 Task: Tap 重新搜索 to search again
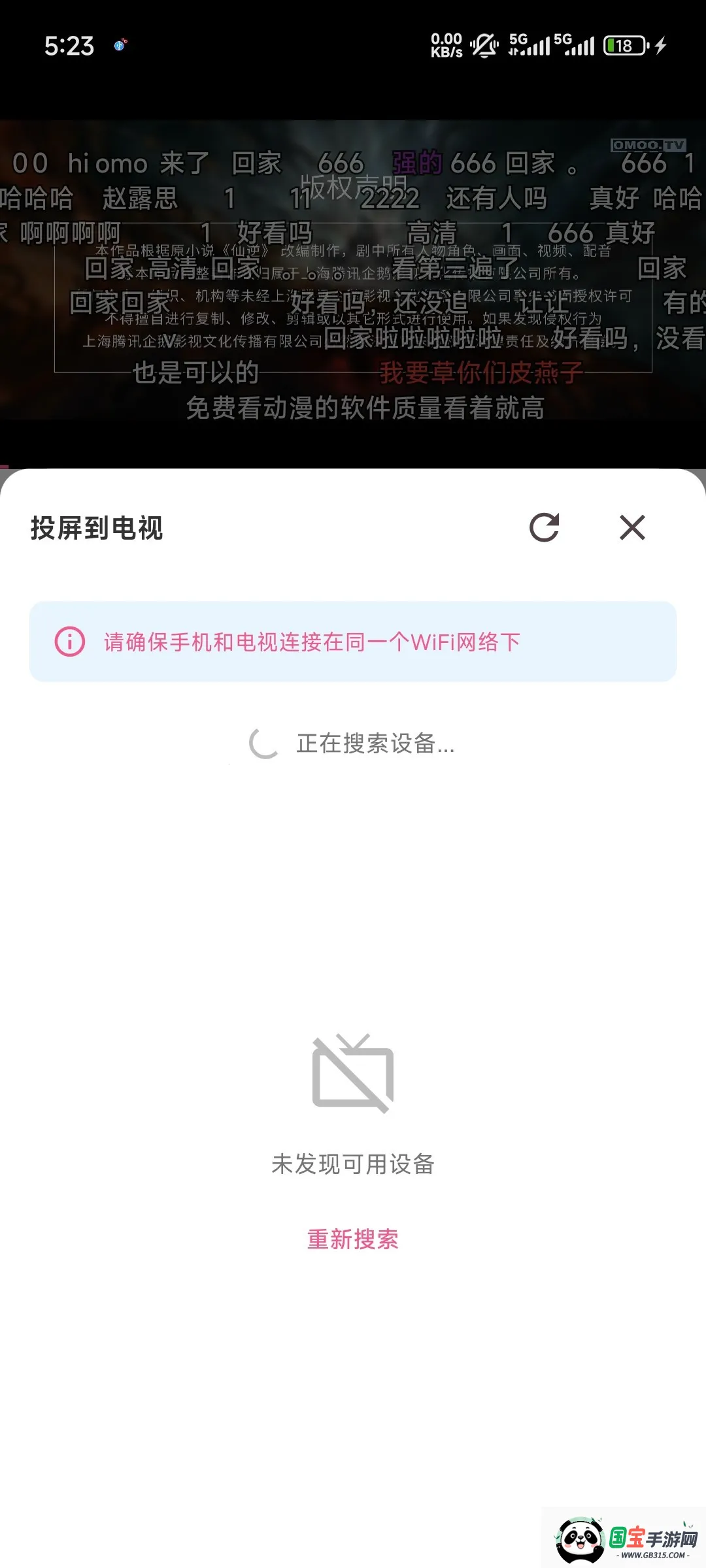353,1239
